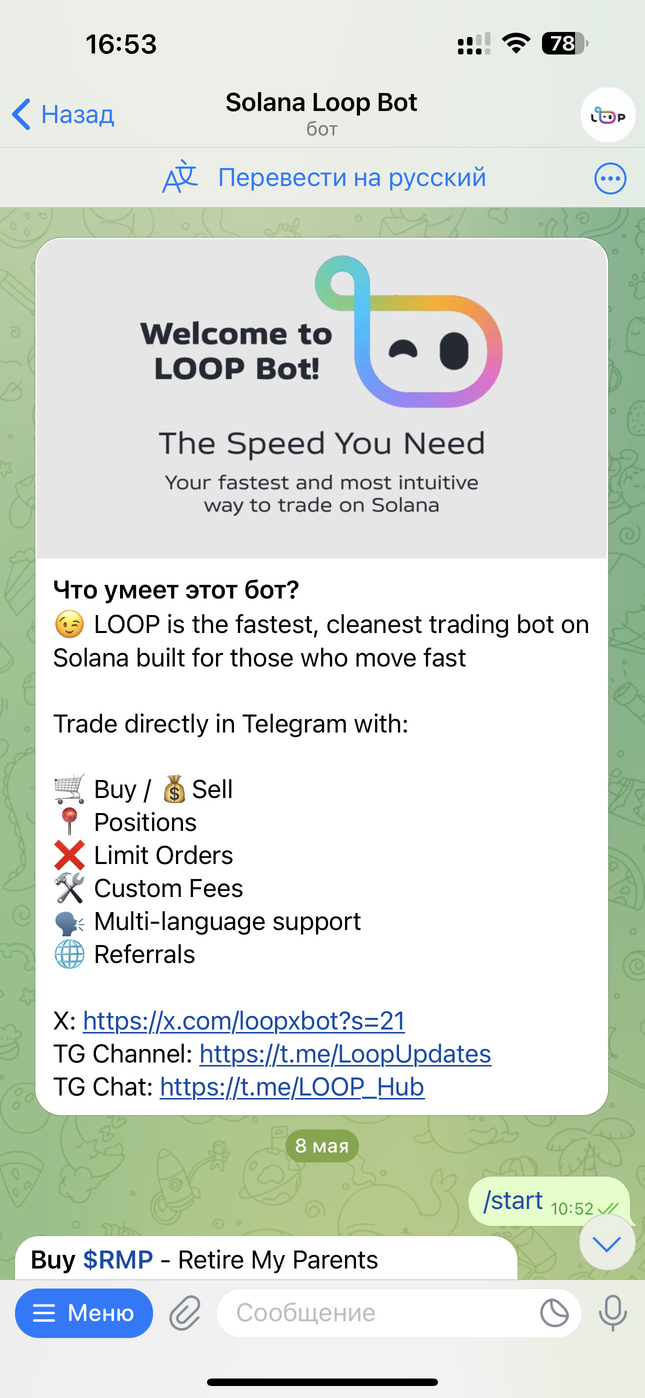The height and width of the screenshot is (1398, 645).
Task: Open the translation options menu
Action: (x=610, y=179)
